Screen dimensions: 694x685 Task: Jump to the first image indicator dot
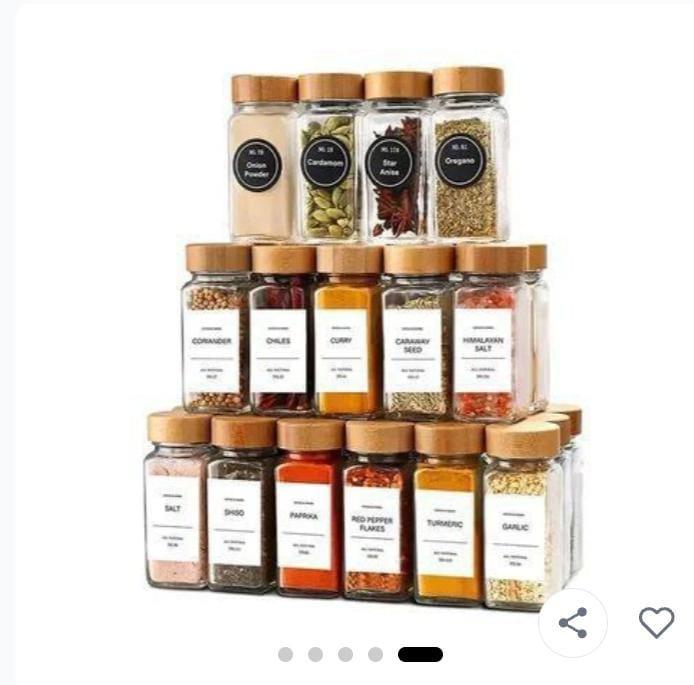(286, 654)
